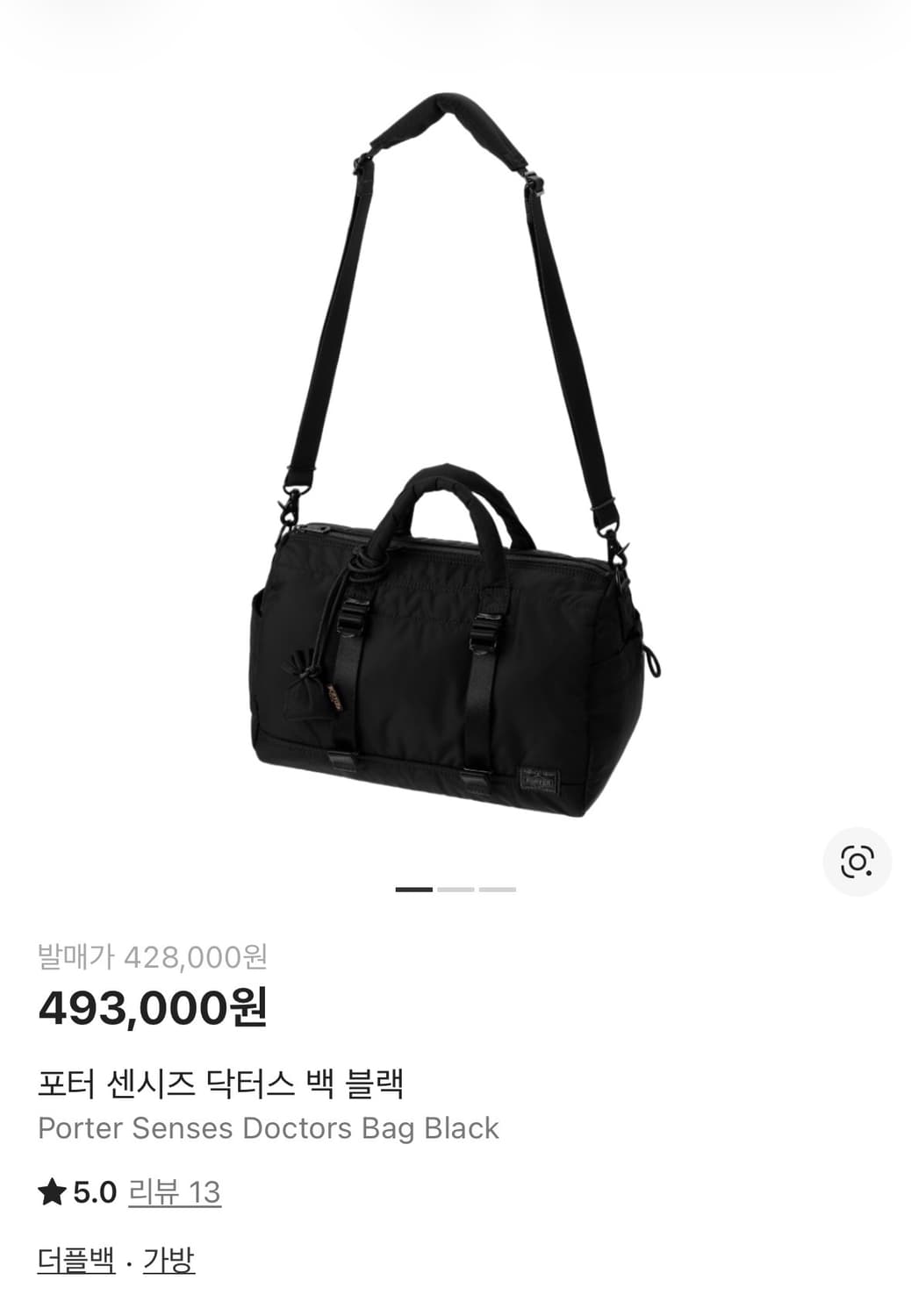Use the carousel indicator bar to change slides
The height and width of the screenshot is (1316, 911).
[x=455, y=889]
